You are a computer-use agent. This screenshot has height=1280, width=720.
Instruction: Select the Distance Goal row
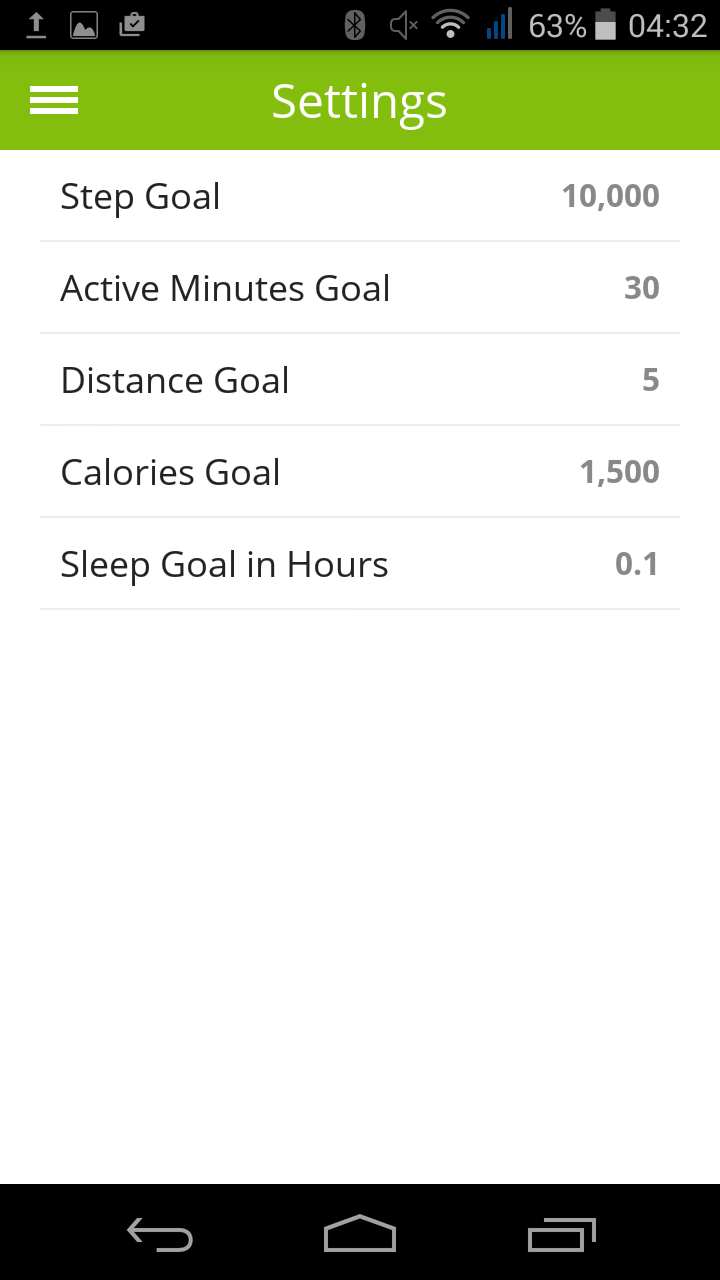tap(360, 380)
